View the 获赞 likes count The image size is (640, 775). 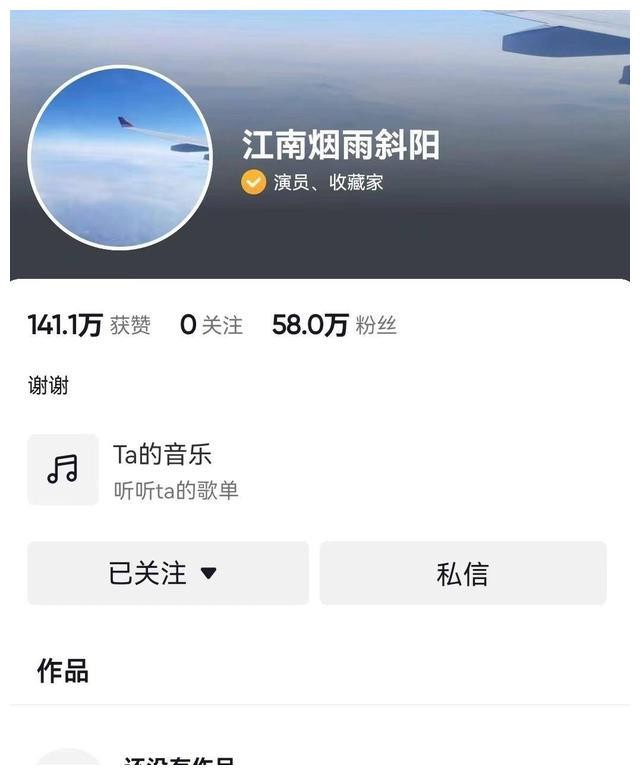pos(89,325)
